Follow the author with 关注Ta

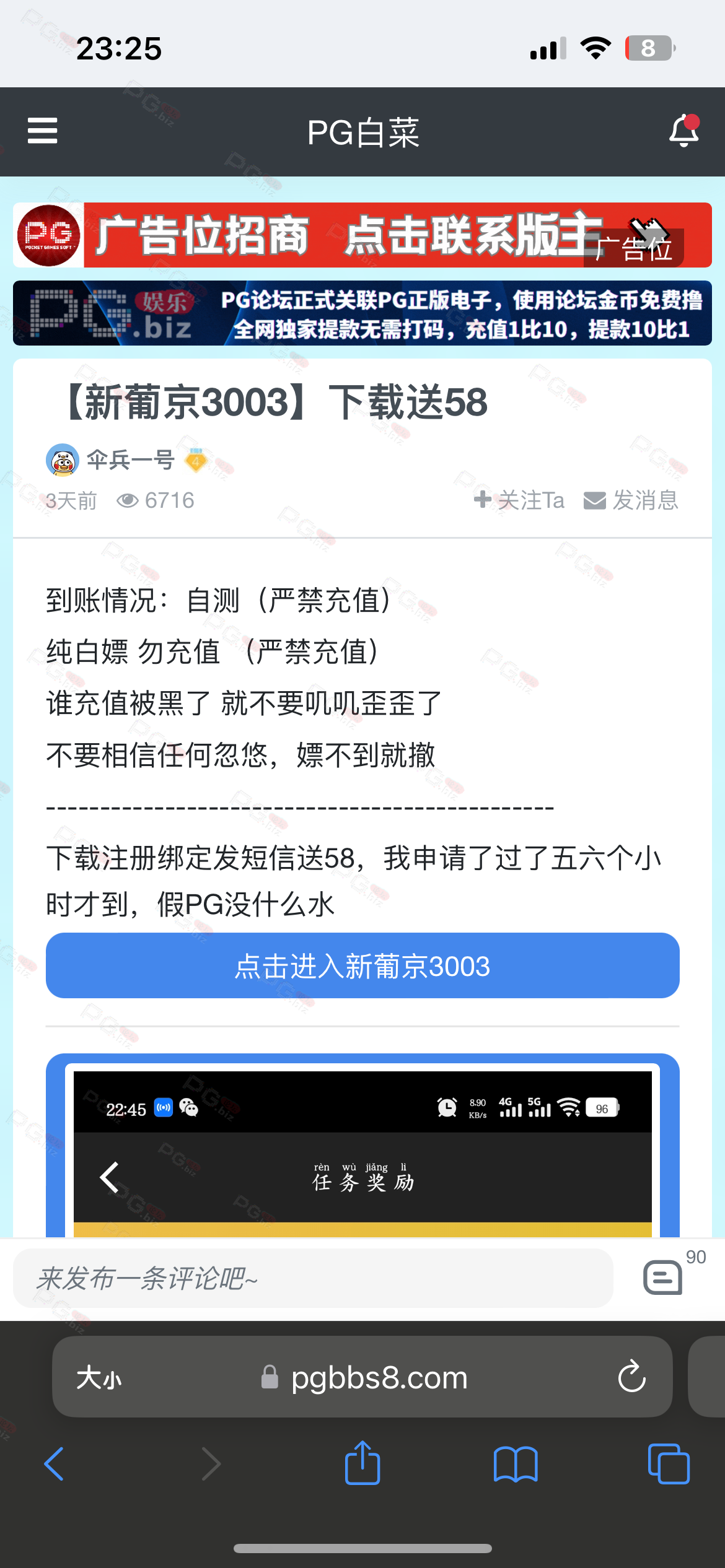(x=519, y=500)
